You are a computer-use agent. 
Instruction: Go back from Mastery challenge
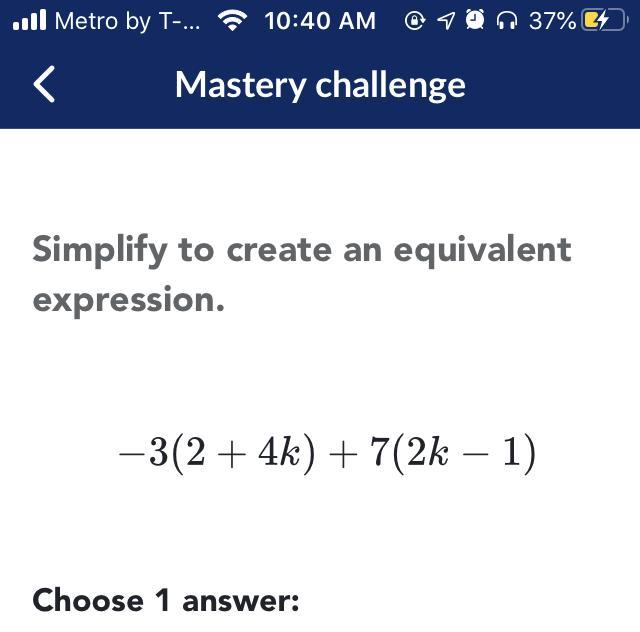[x=44, y=85]
